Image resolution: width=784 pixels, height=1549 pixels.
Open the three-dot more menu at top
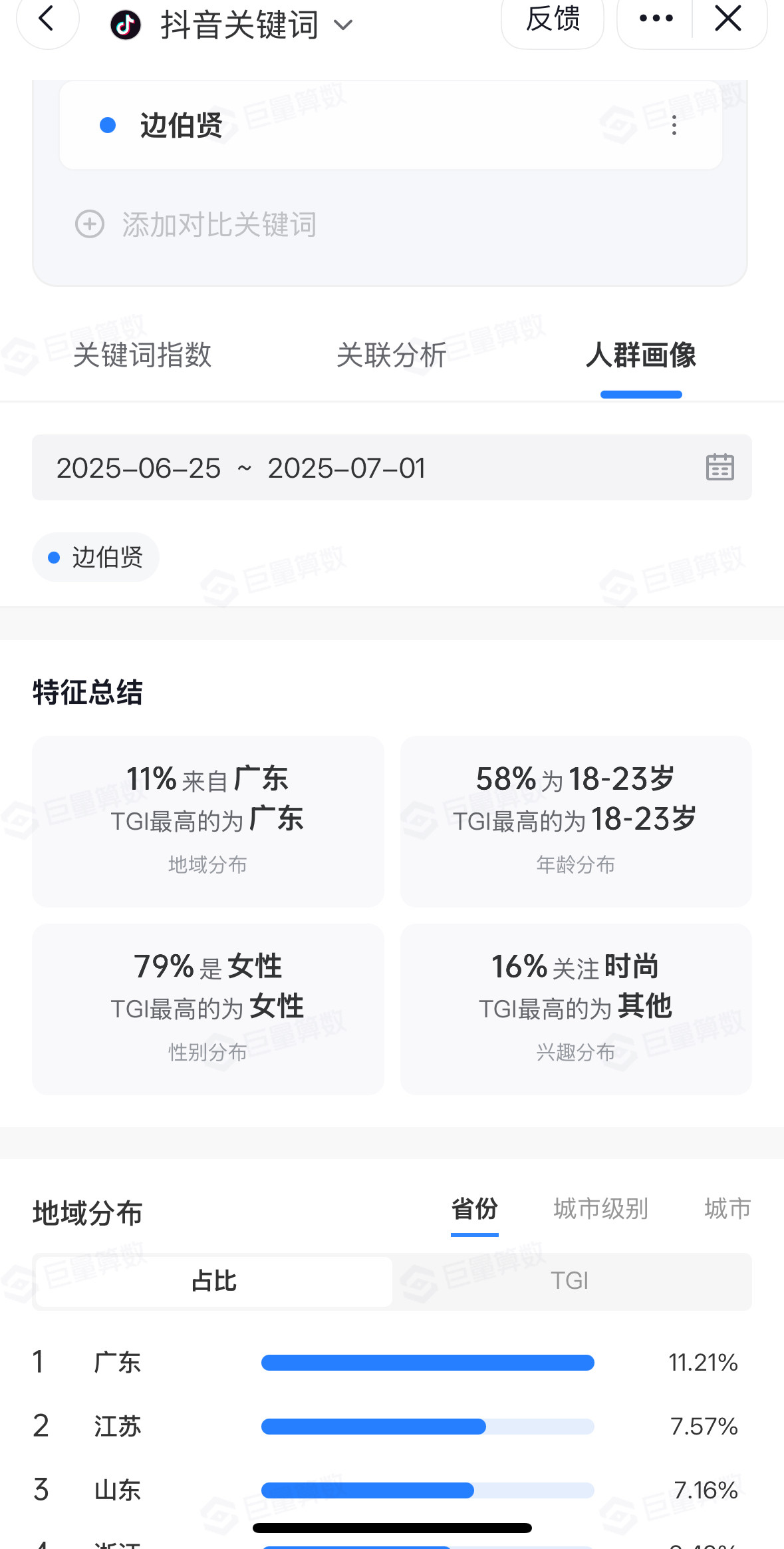[x=656, y=19]
